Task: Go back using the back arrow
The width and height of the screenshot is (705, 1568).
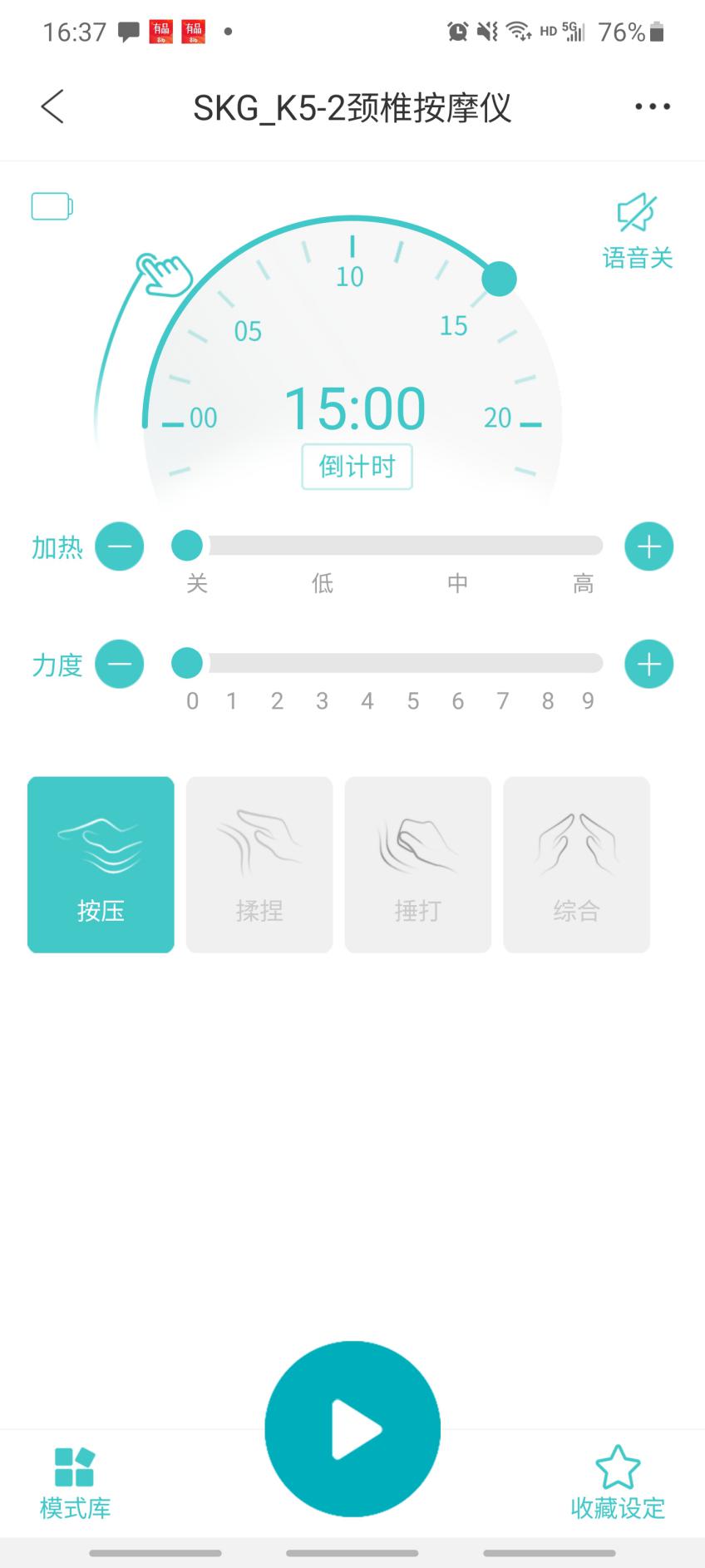Action: tap(52, 106)
